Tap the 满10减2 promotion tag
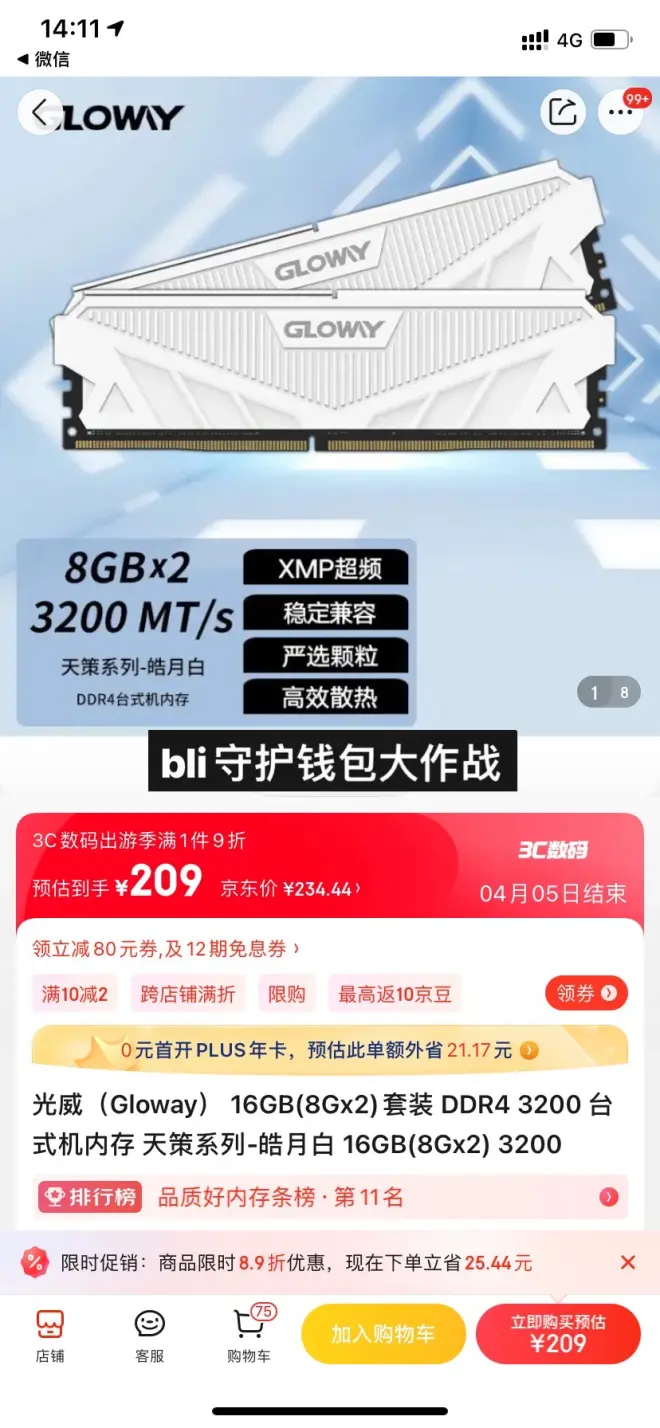This screenshot has height=1428, width=660. pos(74,994)
